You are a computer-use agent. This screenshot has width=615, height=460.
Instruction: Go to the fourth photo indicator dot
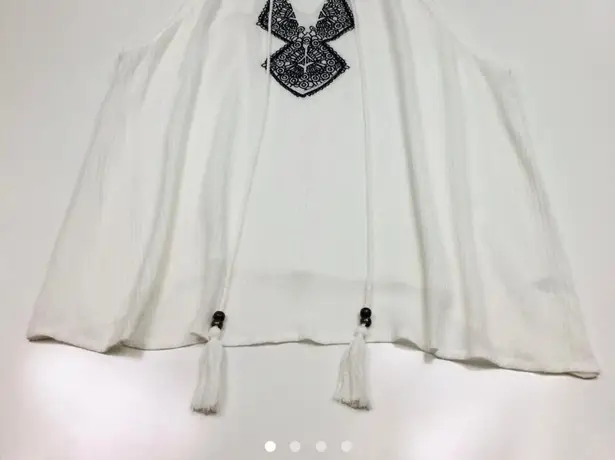(346, 446)
